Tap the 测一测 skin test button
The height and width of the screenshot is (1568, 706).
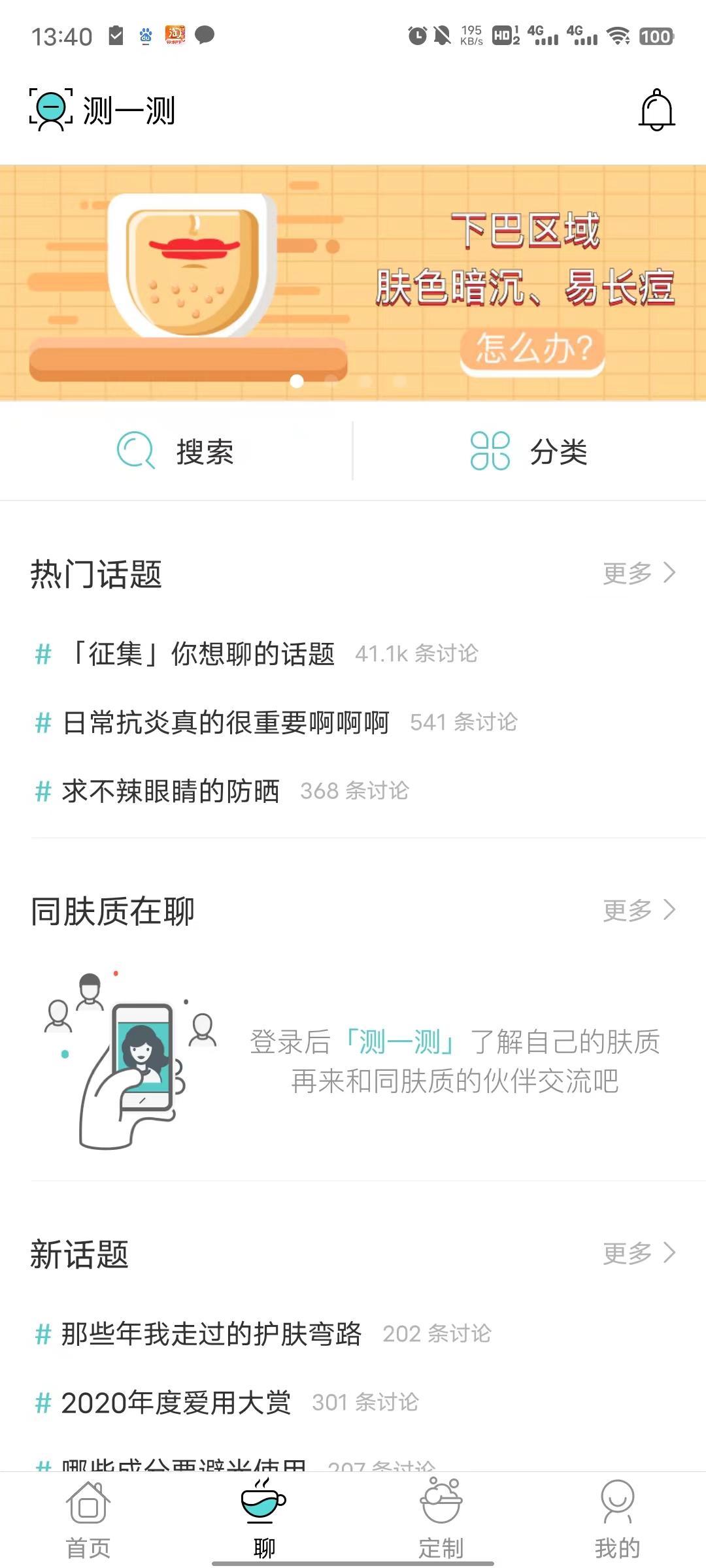point(103,110)
